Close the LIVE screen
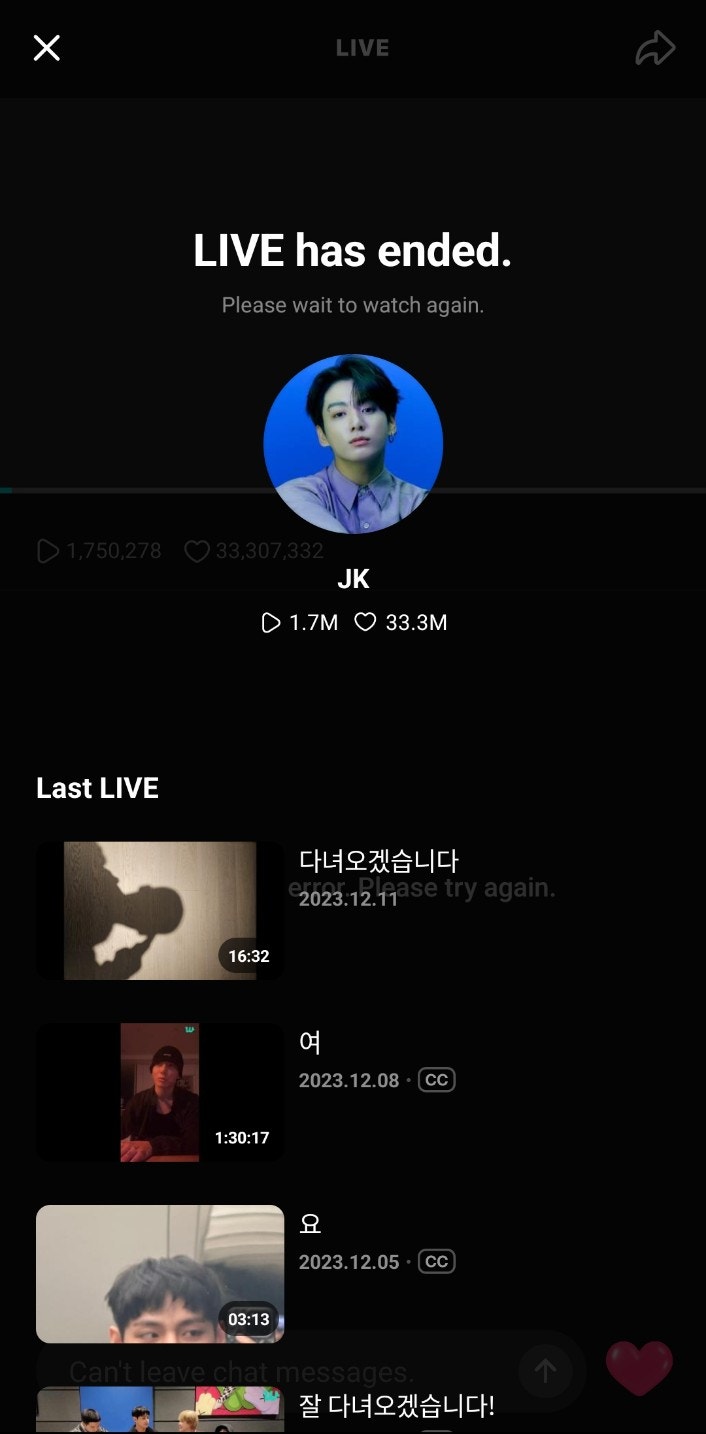The image size is (706, 1434). click(x=47, y=47)
